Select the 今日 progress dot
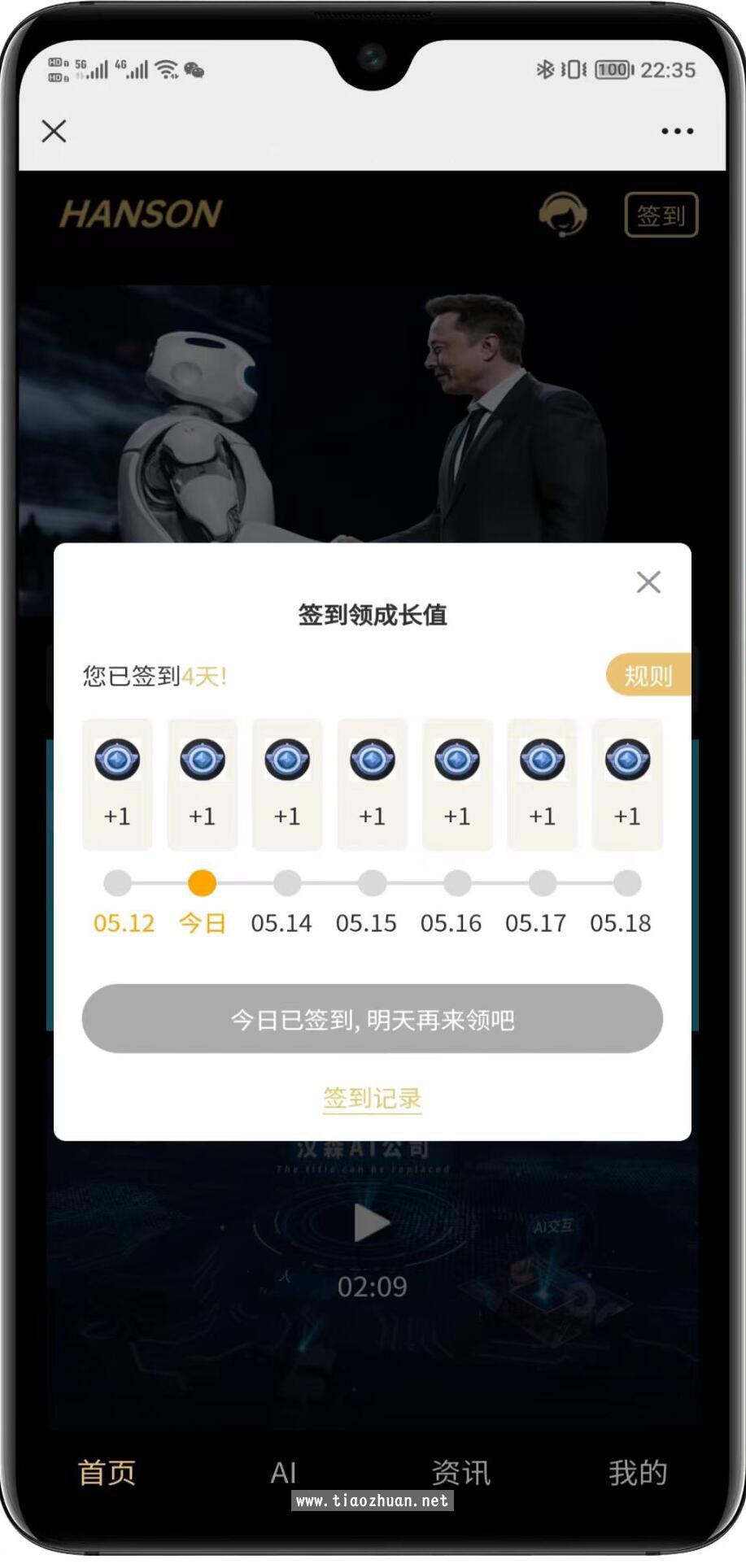 tap(203, 882)
